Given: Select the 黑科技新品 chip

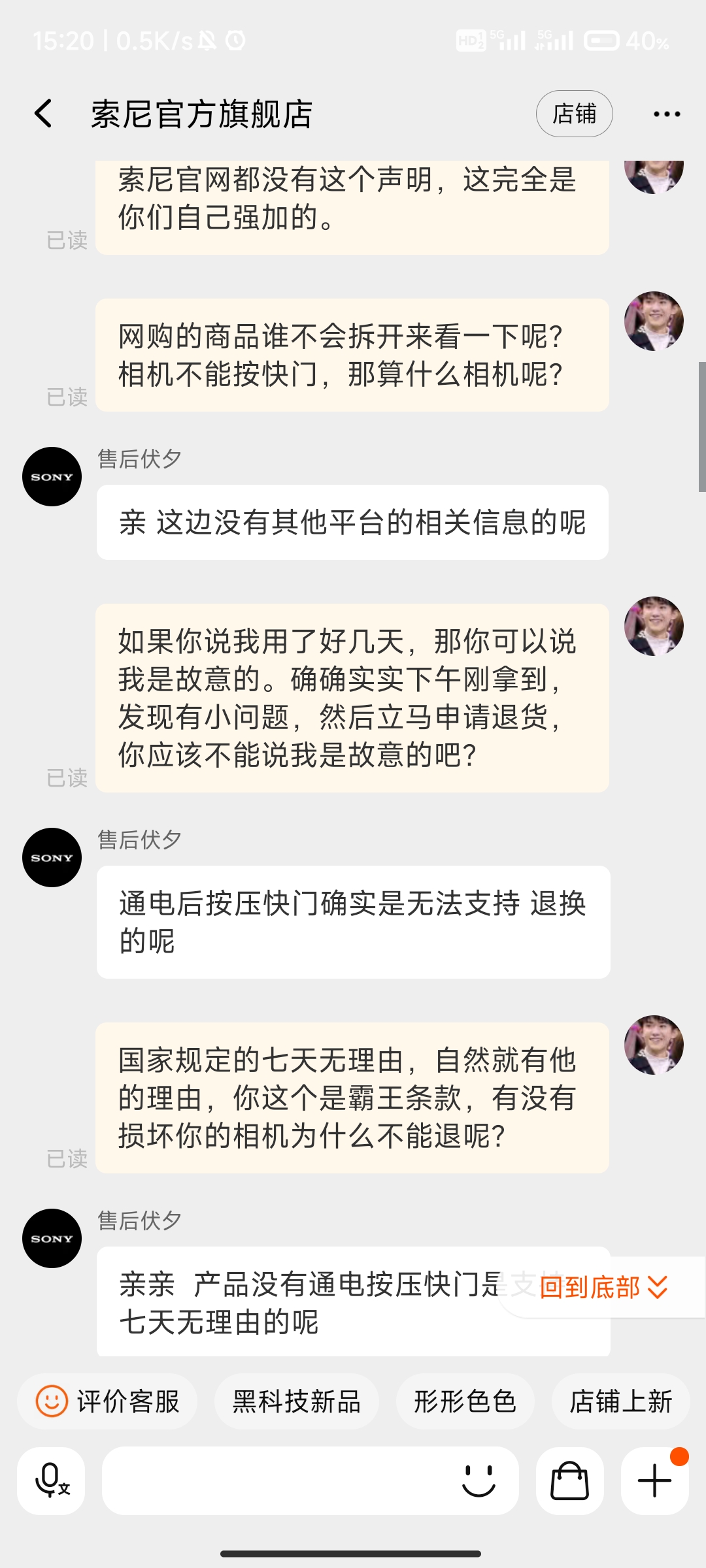Looking at the screenshot, I should [296, 1401].
